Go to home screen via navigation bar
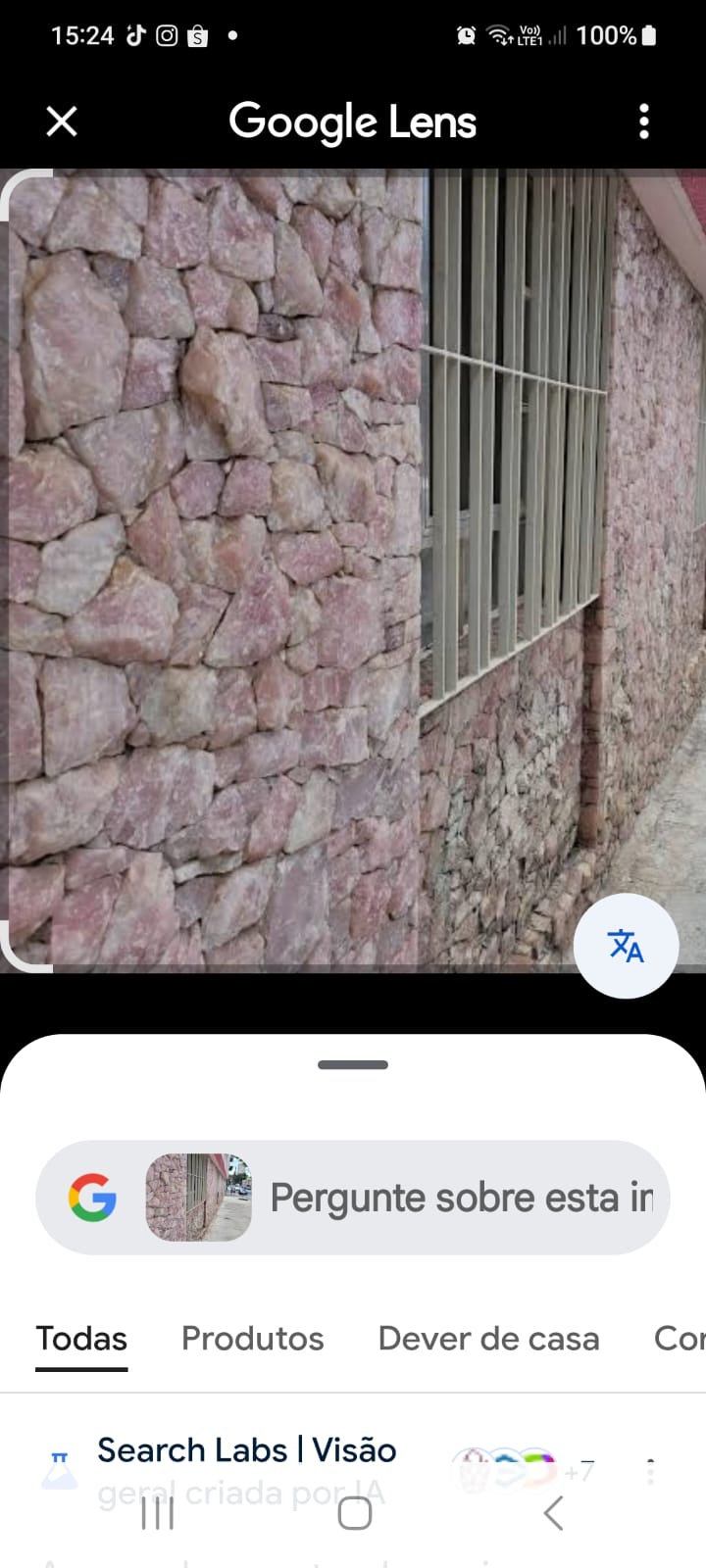706x1568 pixels. tap(354, 1514)
